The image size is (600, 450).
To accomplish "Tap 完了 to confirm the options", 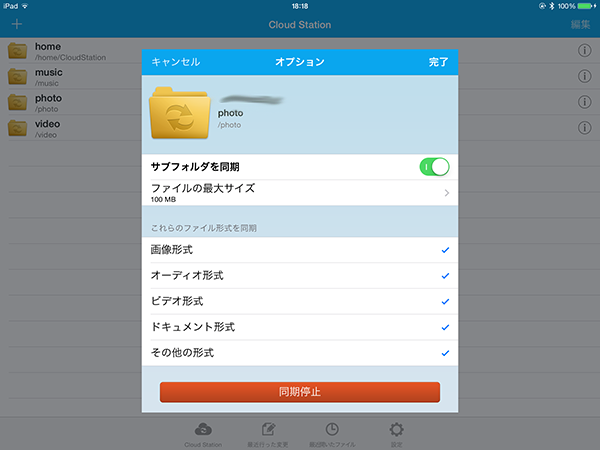I will click(x=438, y=62).
